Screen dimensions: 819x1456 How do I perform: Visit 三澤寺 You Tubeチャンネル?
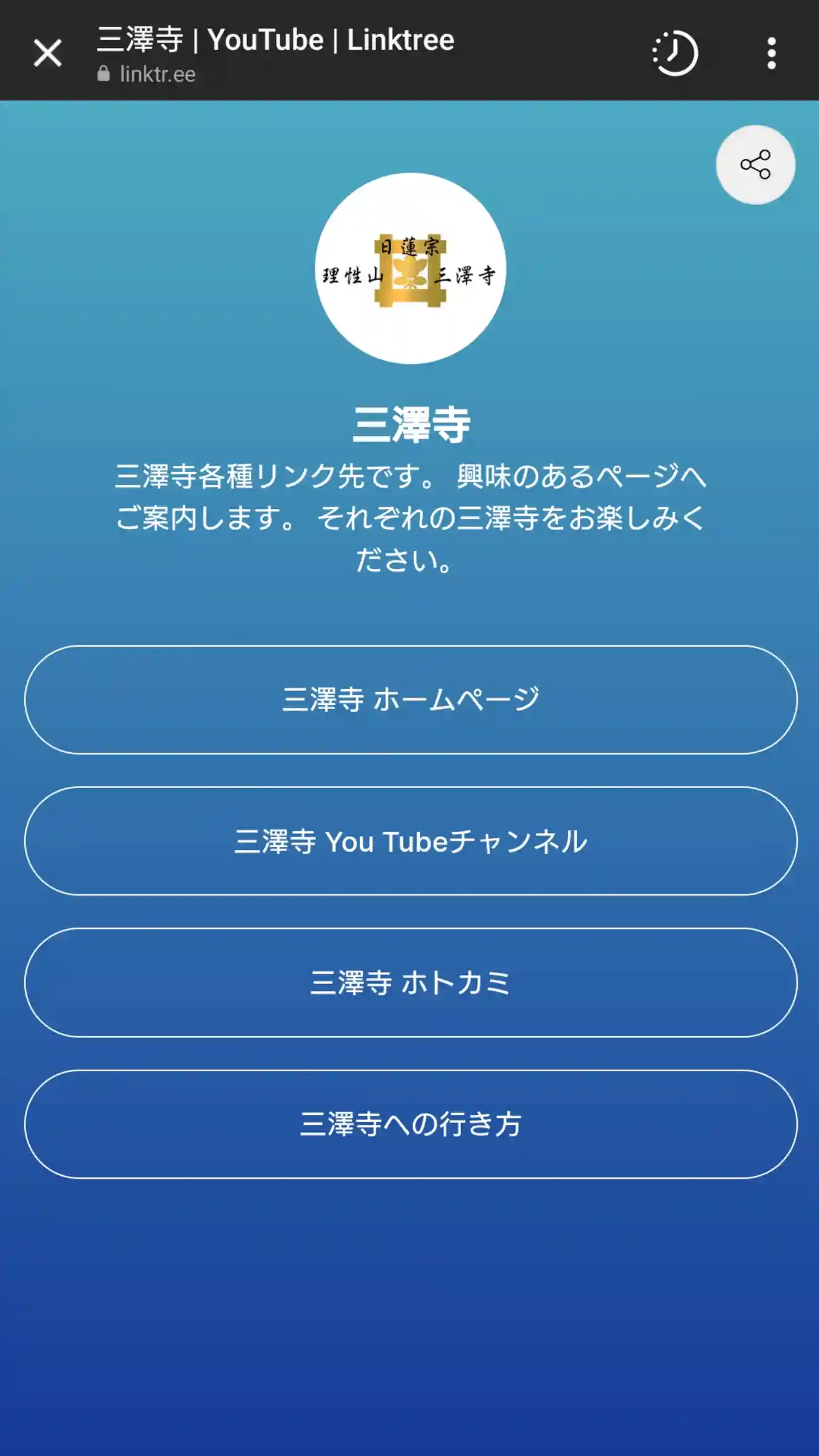[x=411, y=841]
